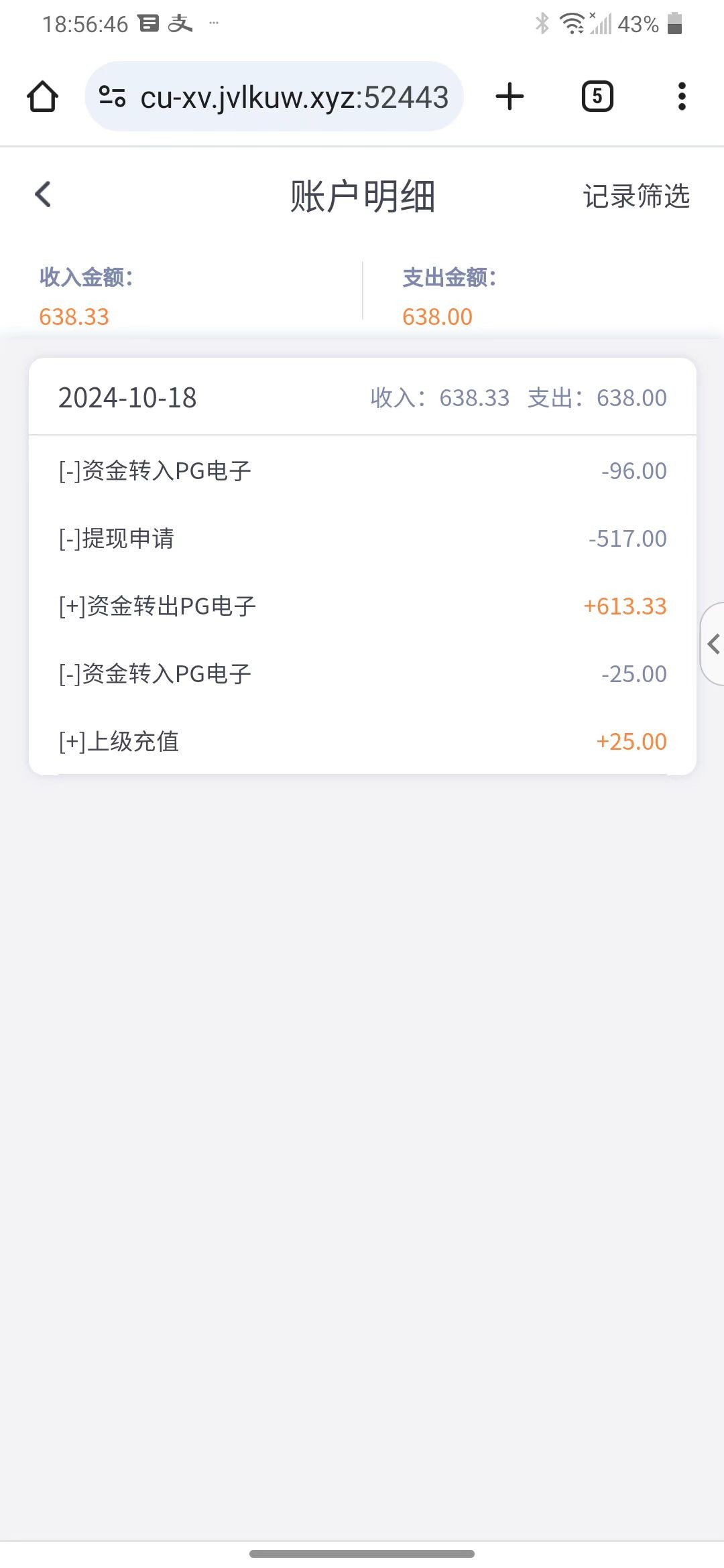View the open tabs switcher
The image size is (724, 1568).
tap(597, 96)
